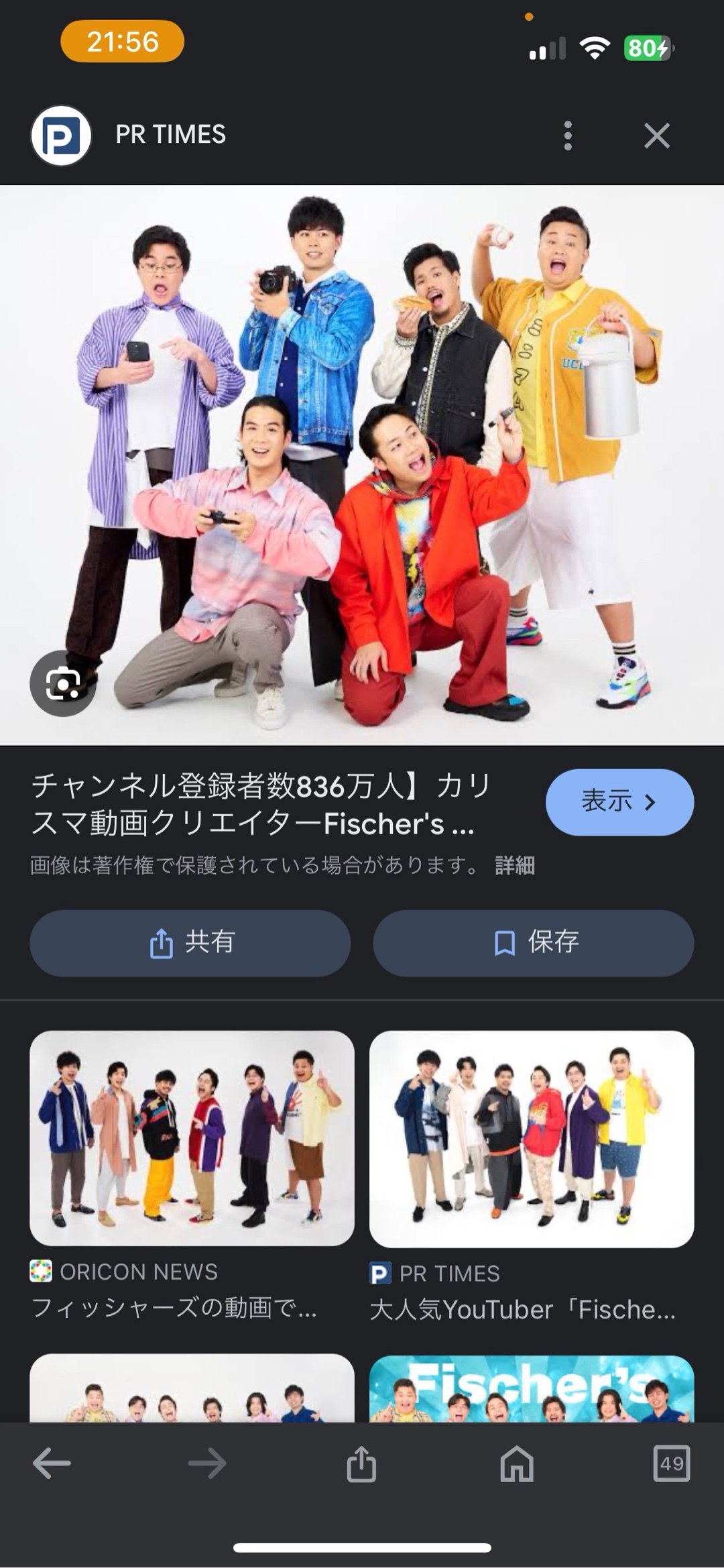This screenshot has height=1568, width=724.
Task: View the main Fischer's group image
Action: (362, 464)
